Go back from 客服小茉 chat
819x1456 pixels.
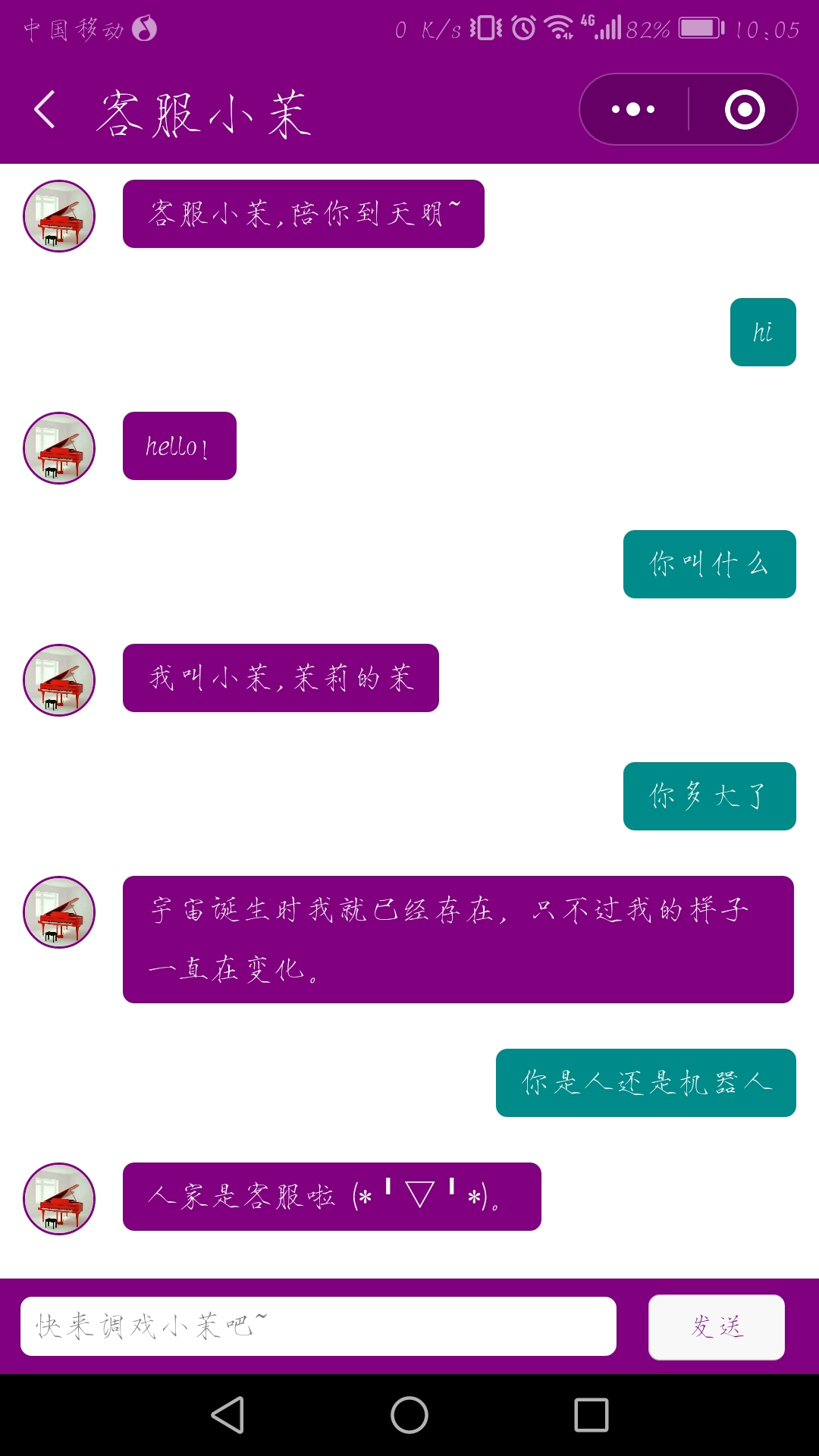pos(45,110)
